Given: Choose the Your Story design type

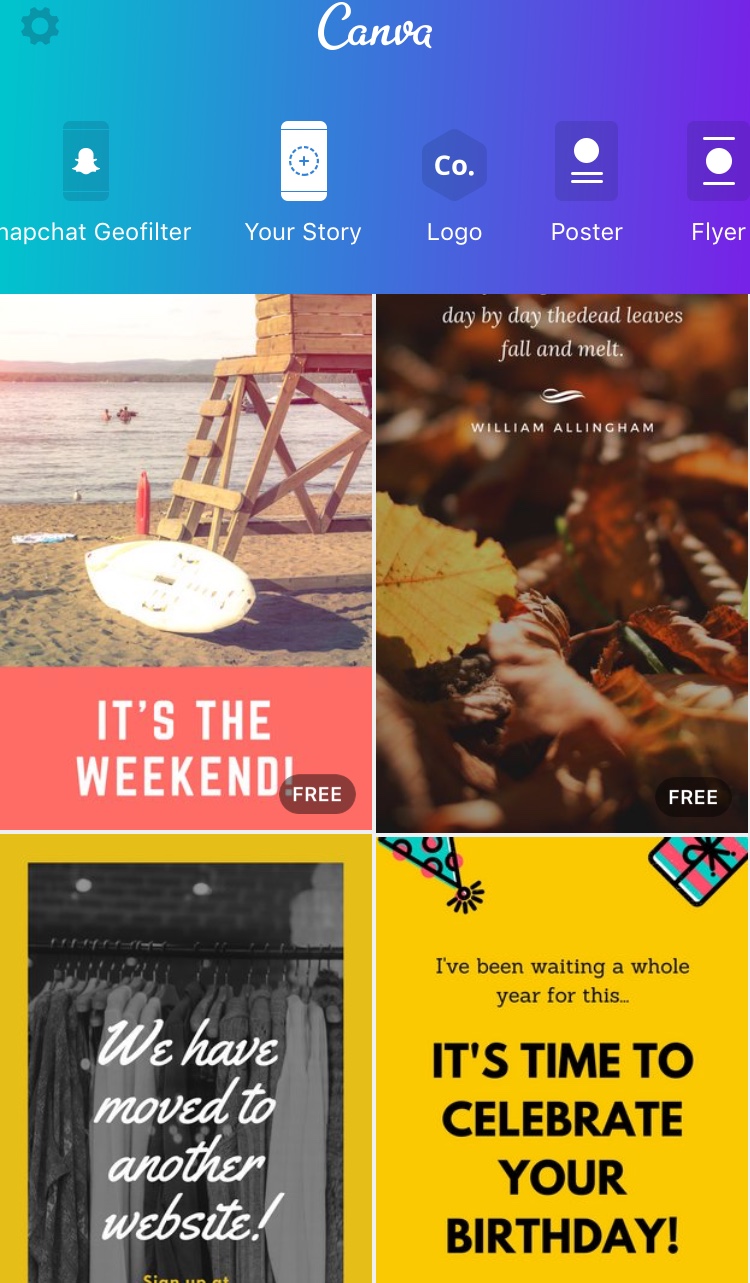Looking at the screenshot, I should pyautogui.click(x=303, y=162).
